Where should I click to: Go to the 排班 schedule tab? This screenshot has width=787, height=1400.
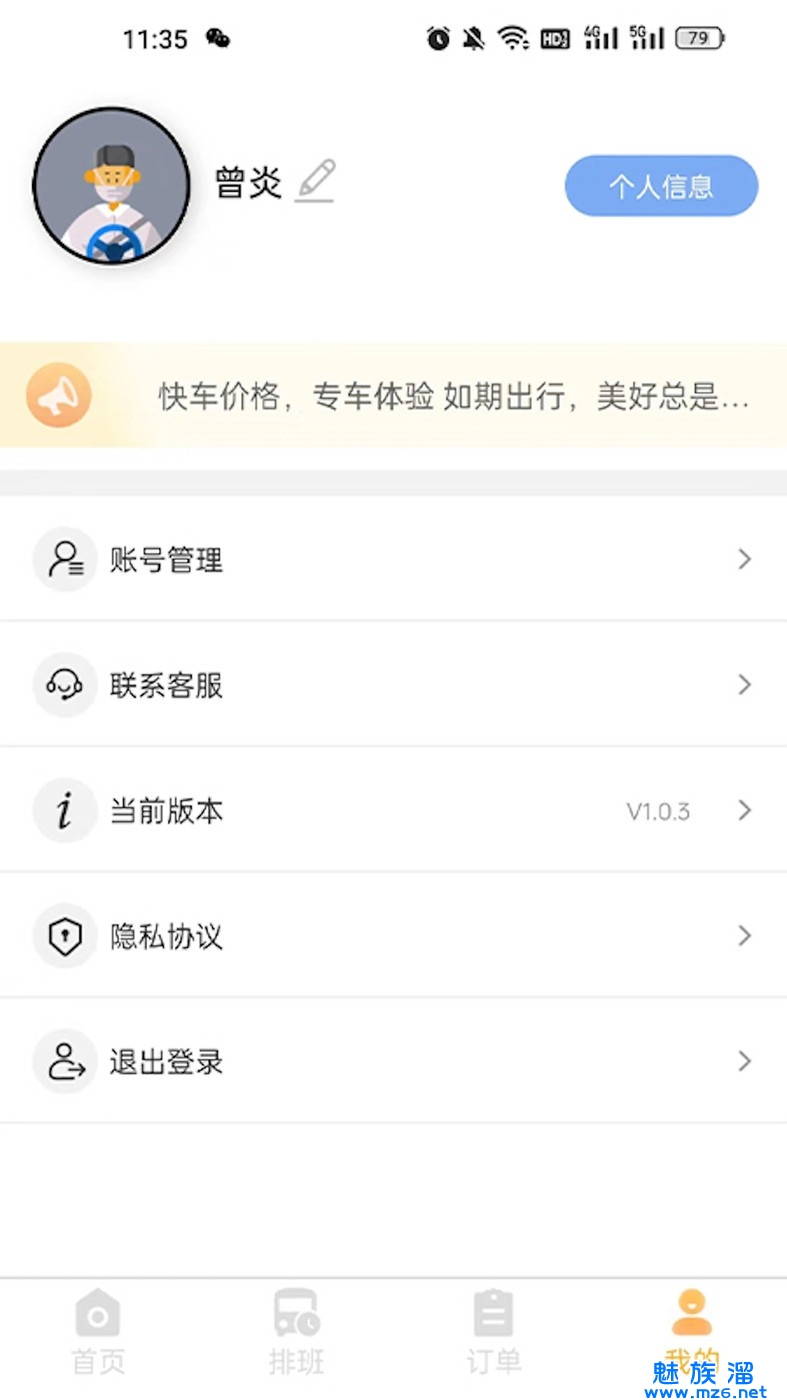pyautogui.click(x=296, y=1331)
